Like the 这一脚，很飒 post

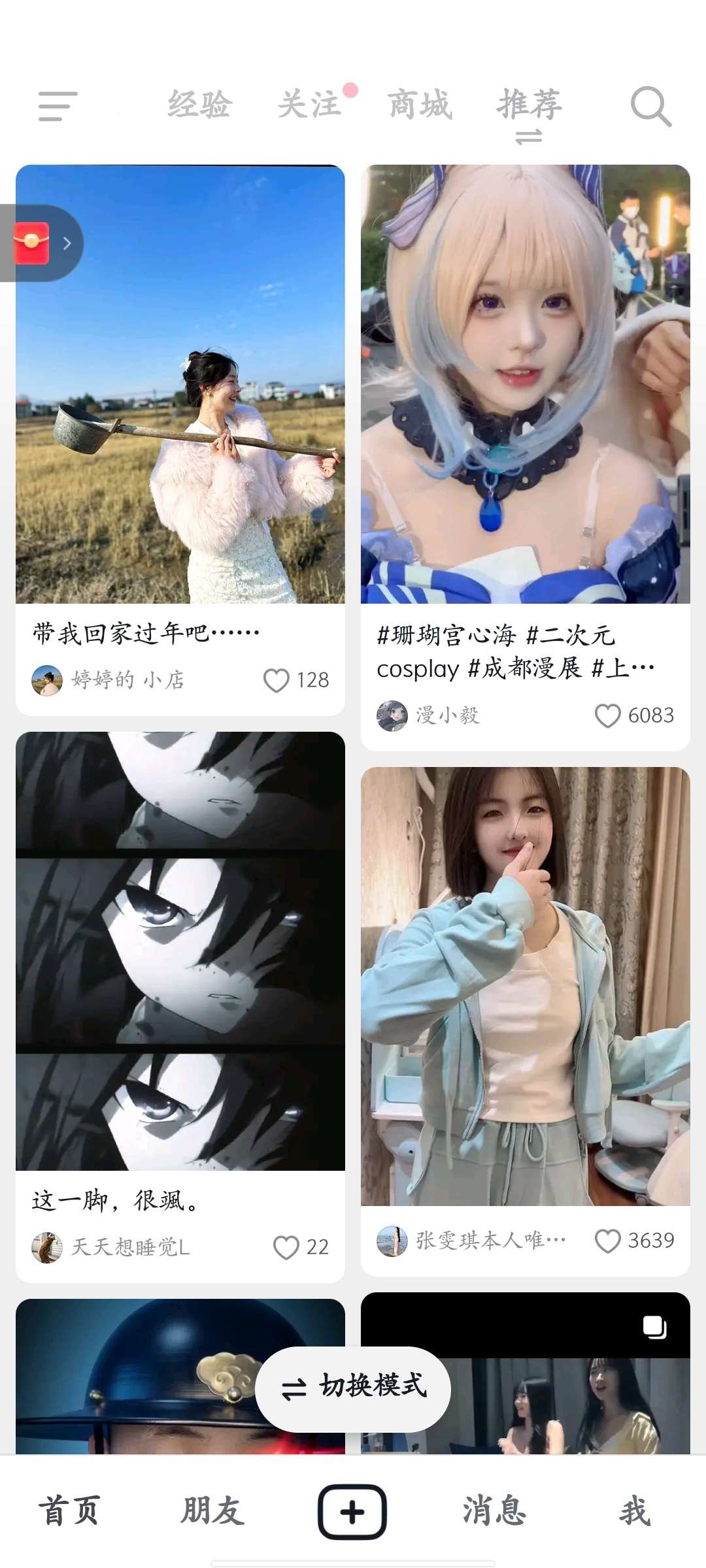pos(285,1249)
